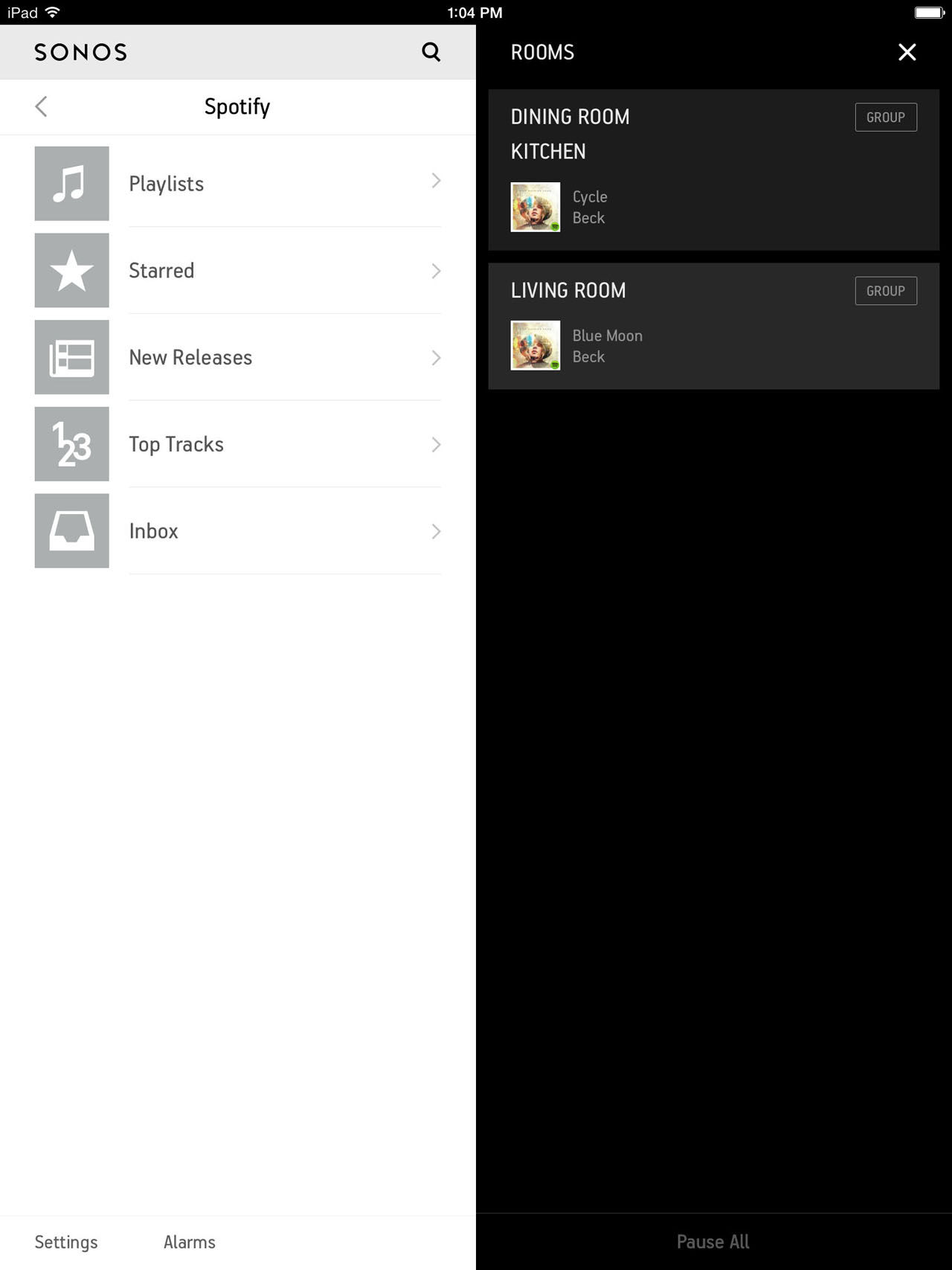Select the Dining Room Kitchen room card
Viewport: 952px width, 1270px height.
click(669, 171)
